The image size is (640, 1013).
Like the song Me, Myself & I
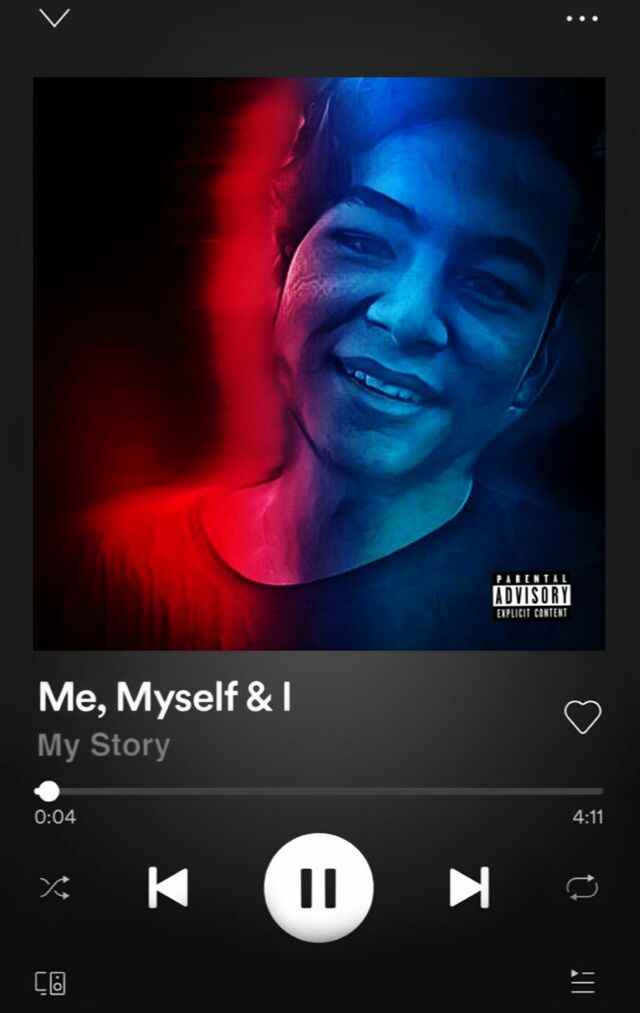pos(583,716)
